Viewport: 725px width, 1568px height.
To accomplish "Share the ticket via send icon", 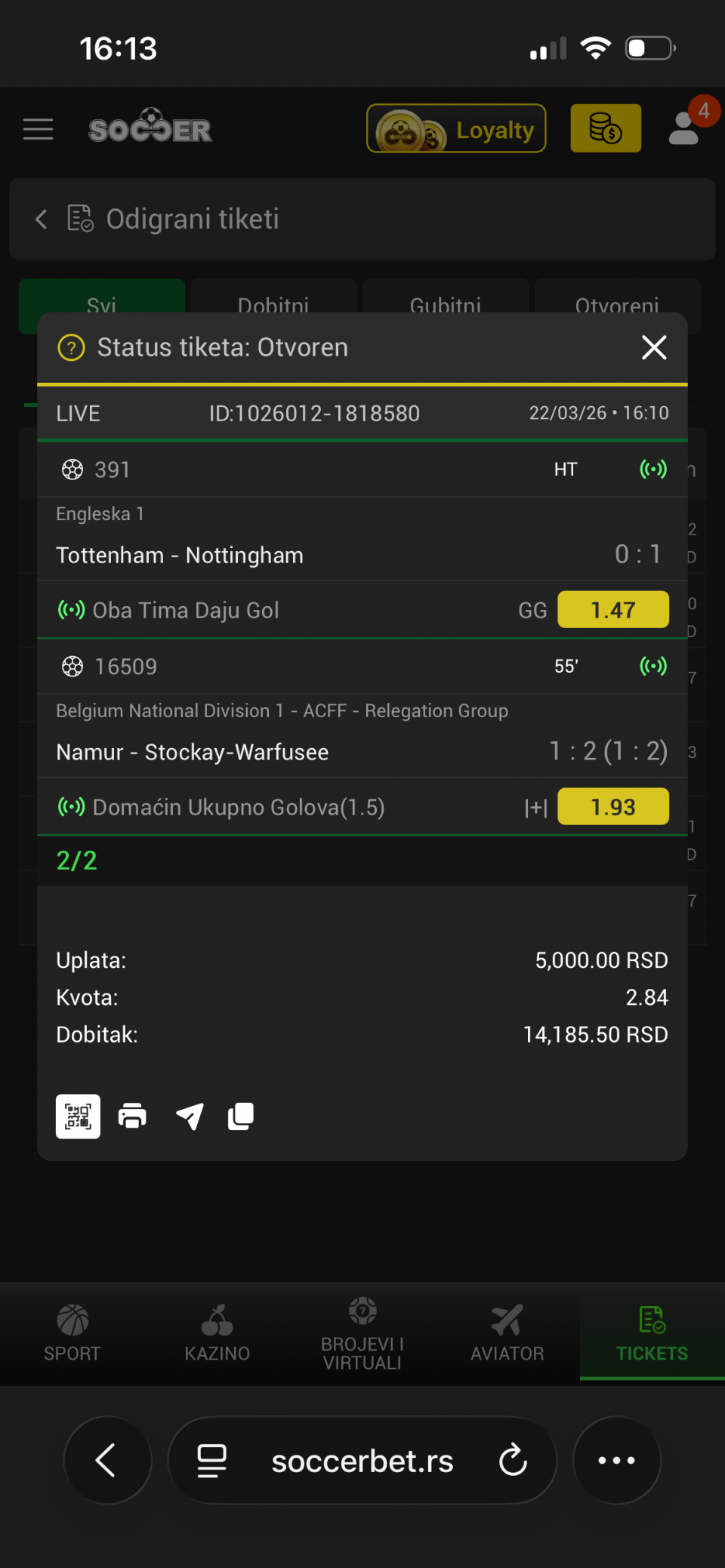I will tap(190, 1116).
